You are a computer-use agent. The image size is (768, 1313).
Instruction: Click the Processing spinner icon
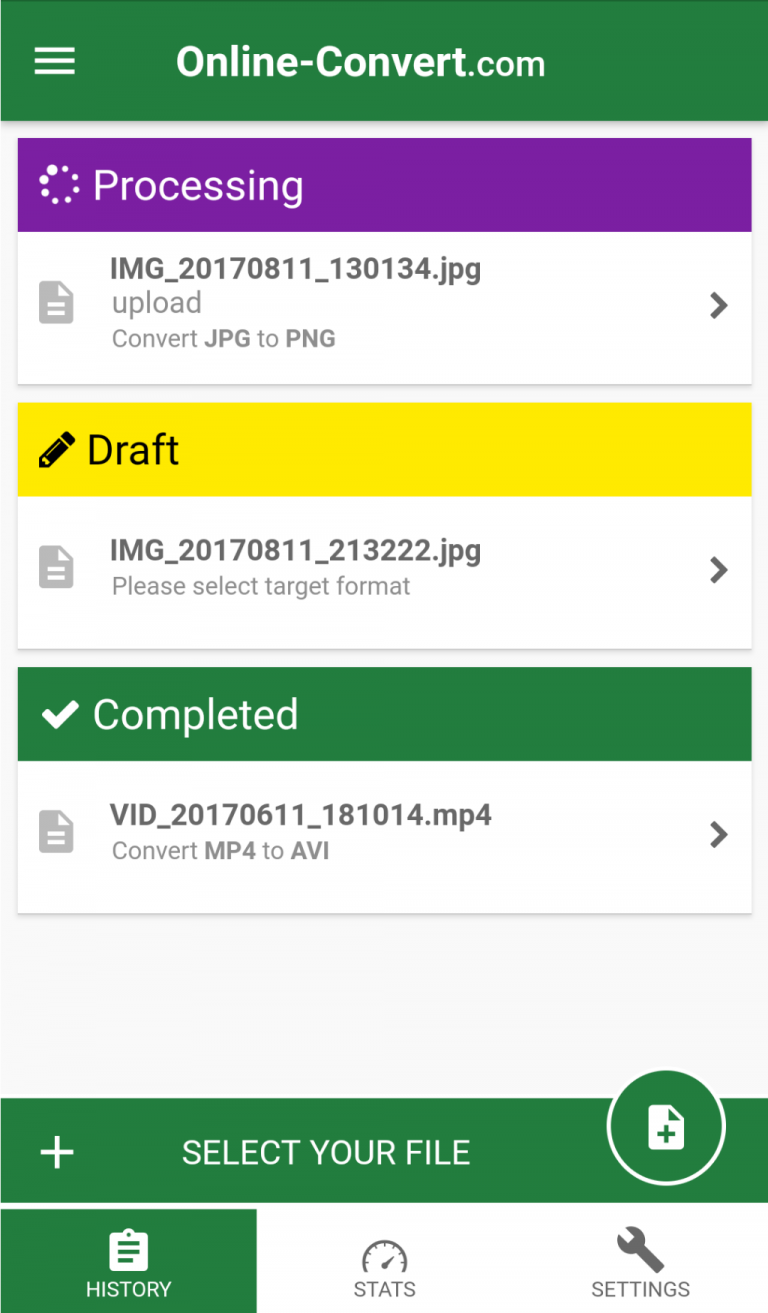tap(58, 184)
